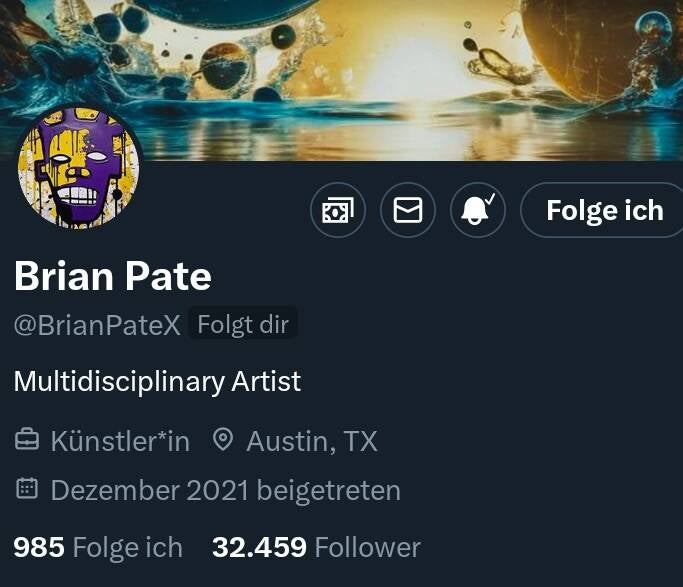Open Brian Pate's profile picture
This screenshot has width=683, height=587.
point(79,167)
